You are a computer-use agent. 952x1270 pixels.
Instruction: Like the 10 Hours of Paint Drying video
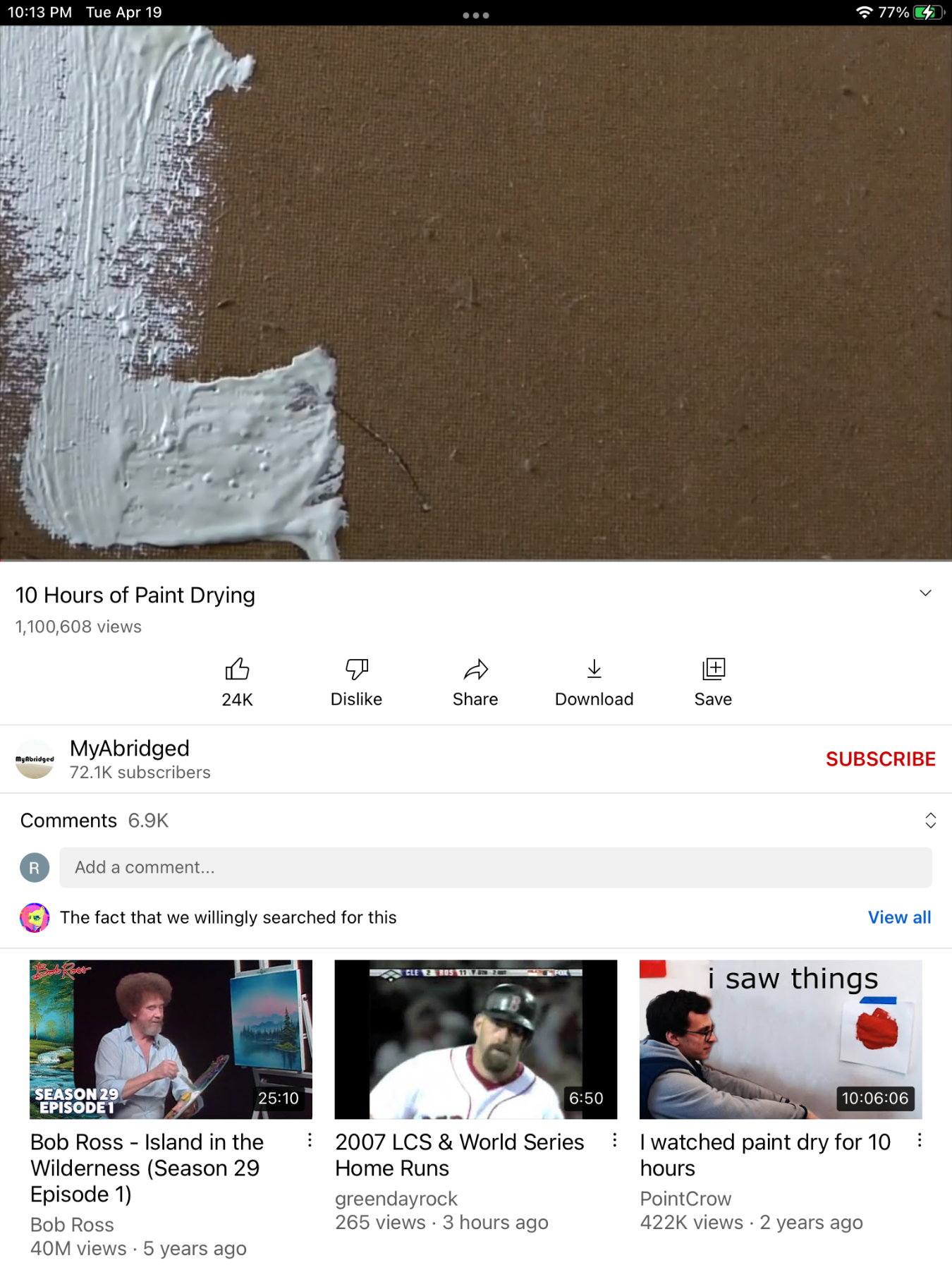[237, 682]
